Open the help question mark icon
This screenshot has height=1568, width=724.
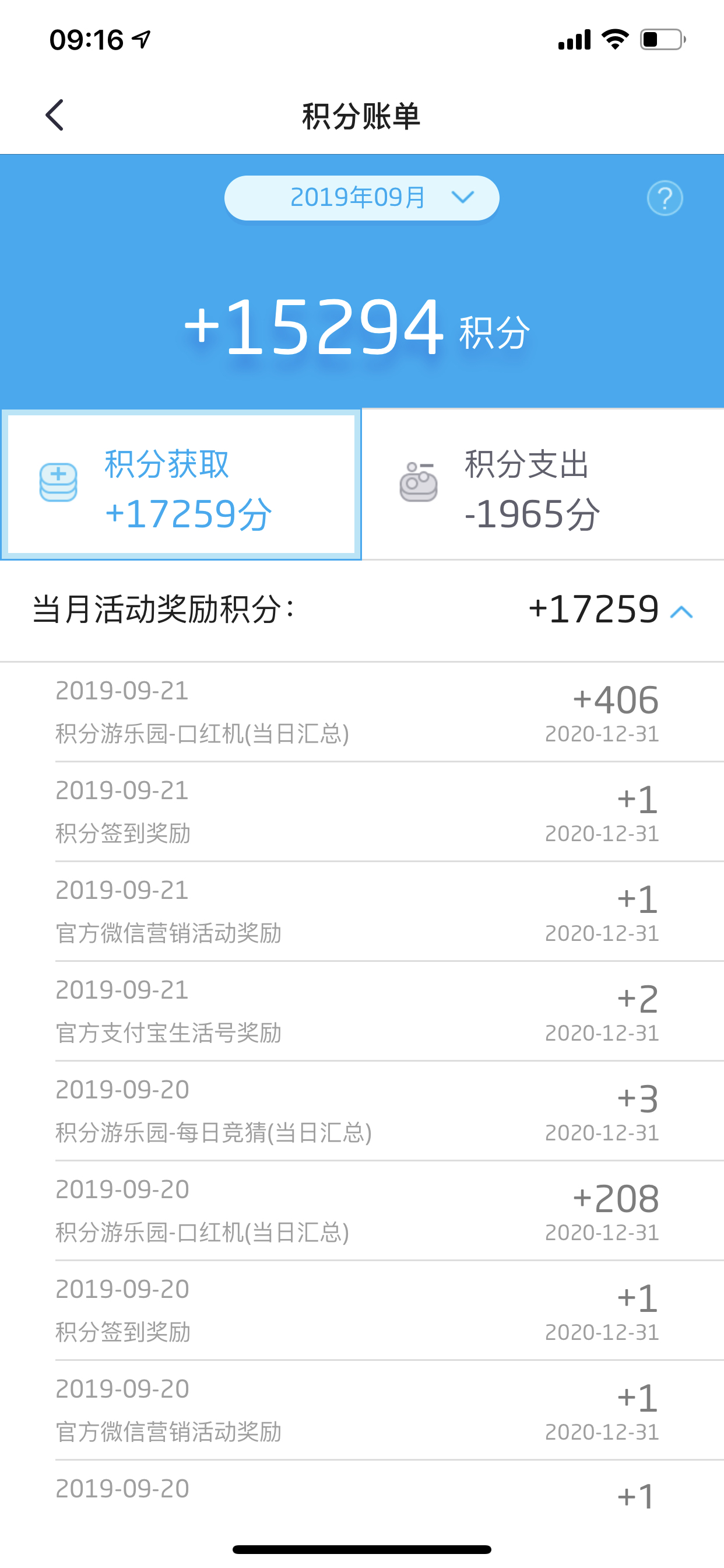click(x=665, y=198)
